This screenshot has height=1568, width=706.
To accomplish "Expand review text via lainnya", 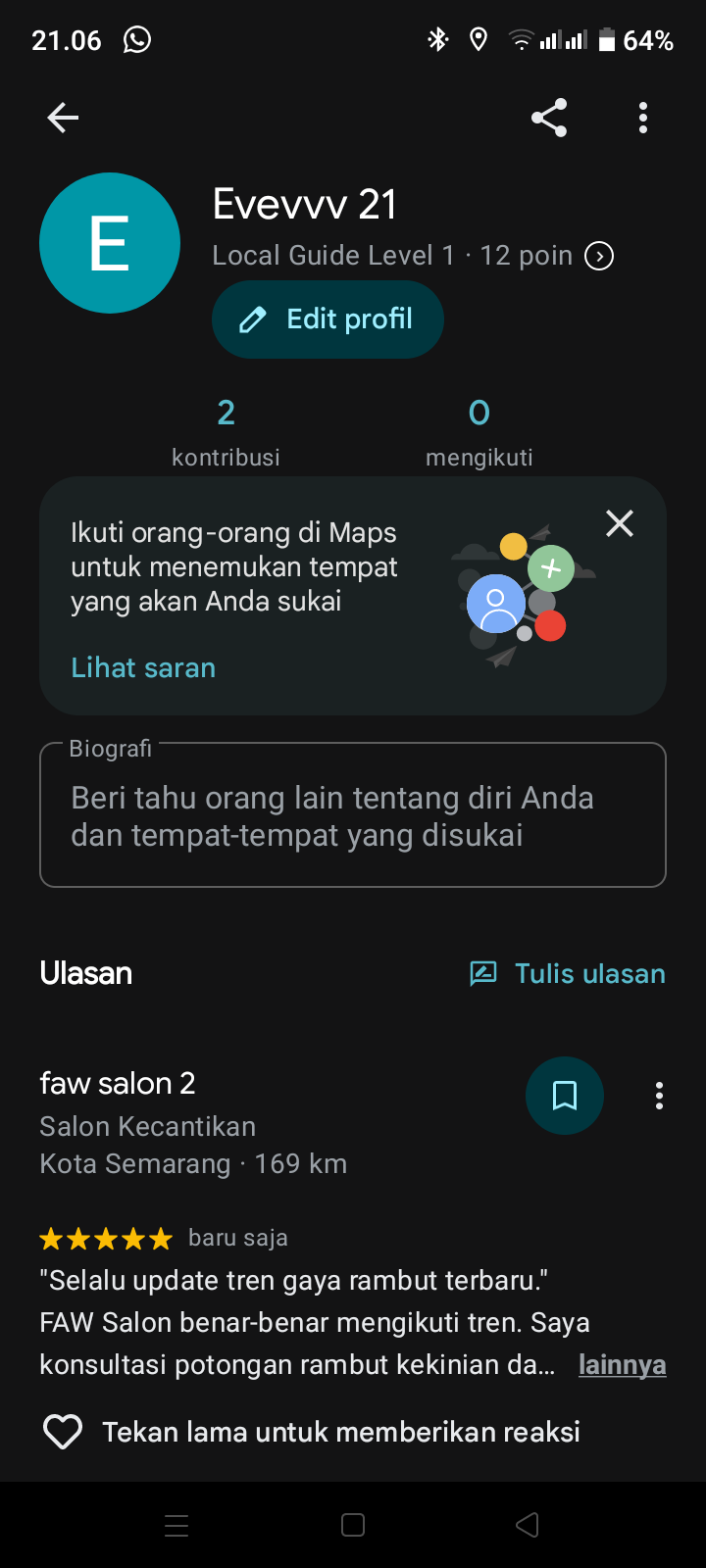I will (x=622, y=1364).
